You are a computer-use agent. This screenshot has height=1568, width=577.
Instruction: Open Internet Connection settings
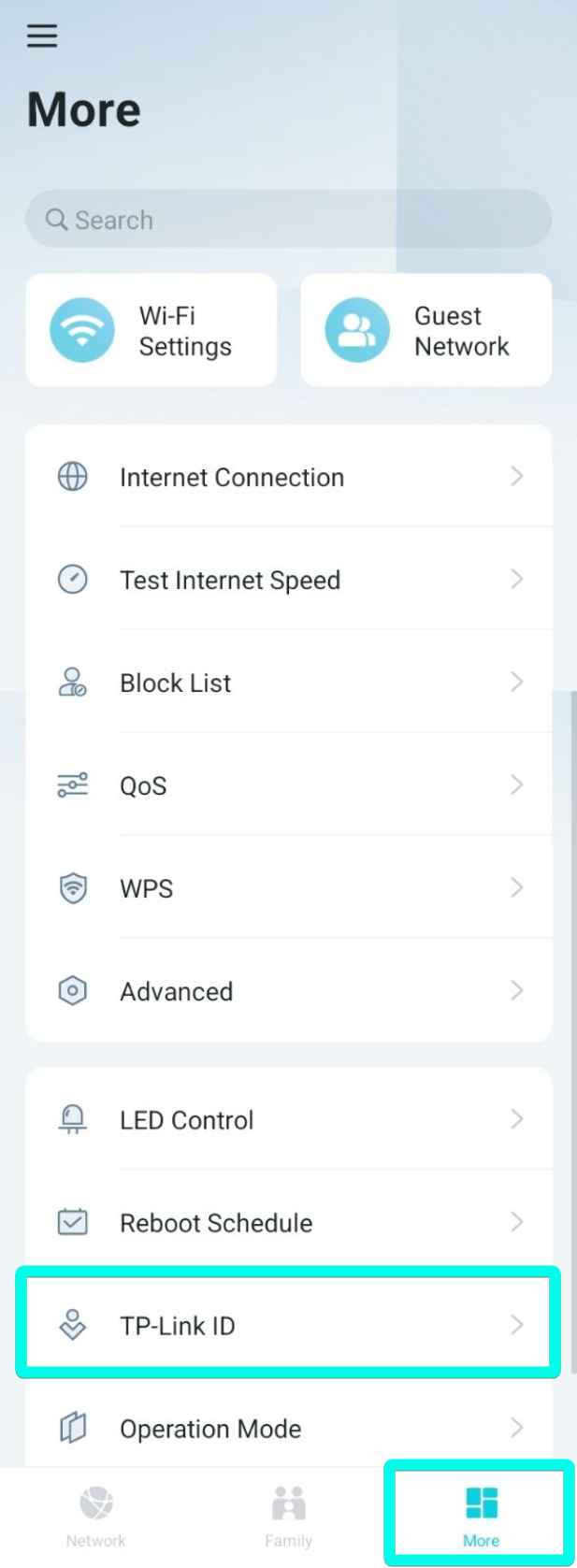[288, 477]
